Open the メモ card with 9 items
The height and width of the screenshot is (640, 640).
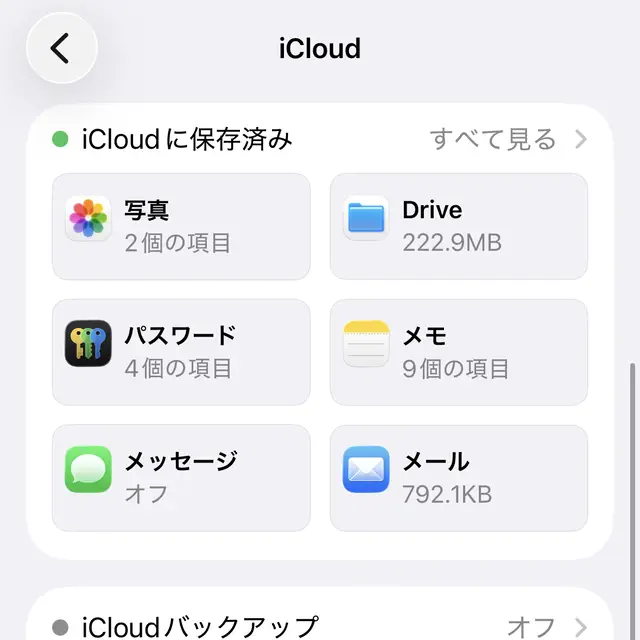(459, 352)
